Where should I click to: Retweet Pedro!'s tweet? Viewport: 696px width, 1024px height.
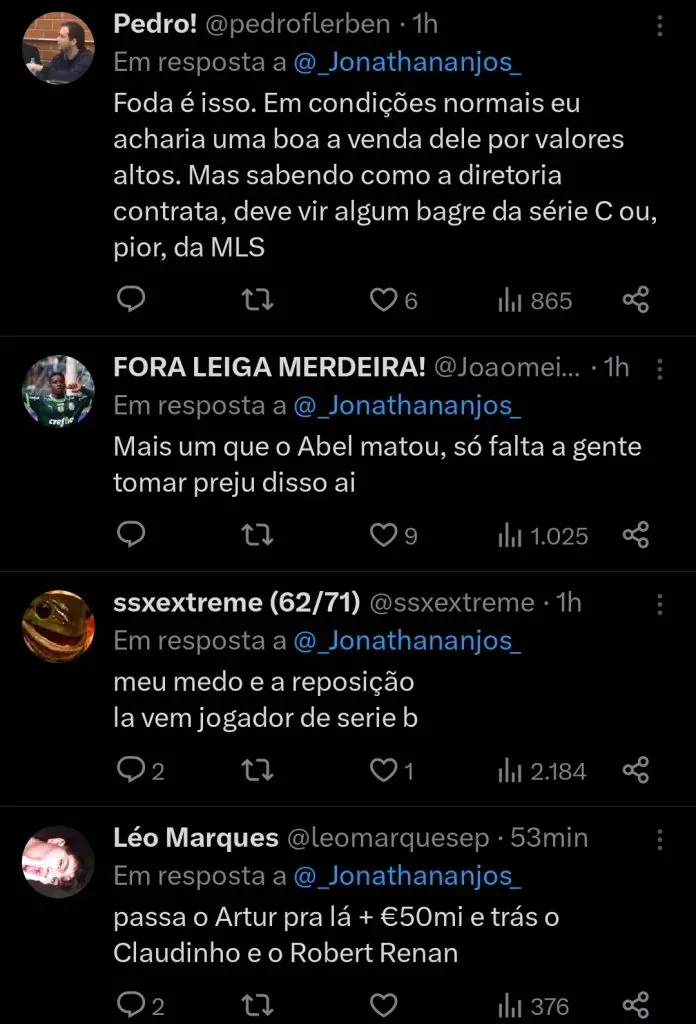click(258, 299)
